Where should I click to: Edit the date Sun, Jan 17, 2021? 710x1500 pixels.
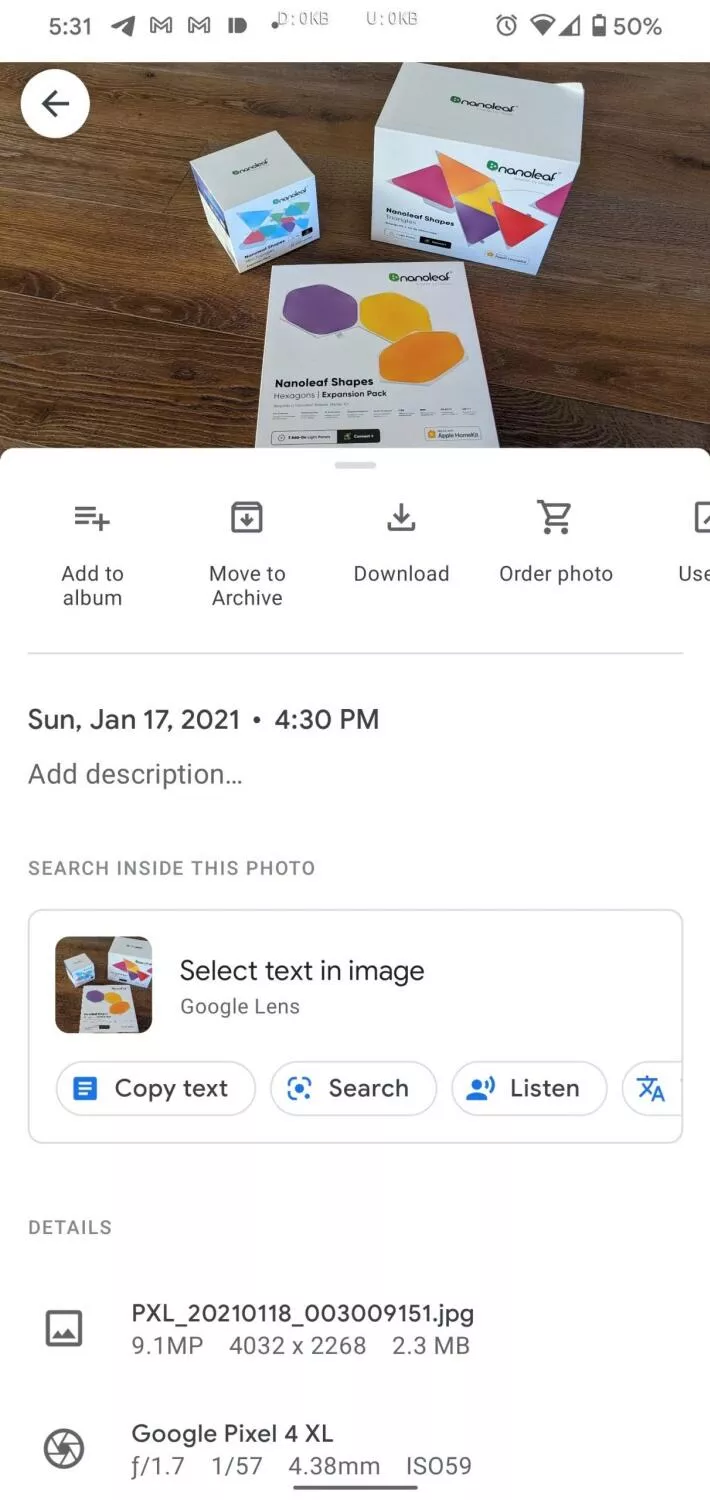click(134, 719)
